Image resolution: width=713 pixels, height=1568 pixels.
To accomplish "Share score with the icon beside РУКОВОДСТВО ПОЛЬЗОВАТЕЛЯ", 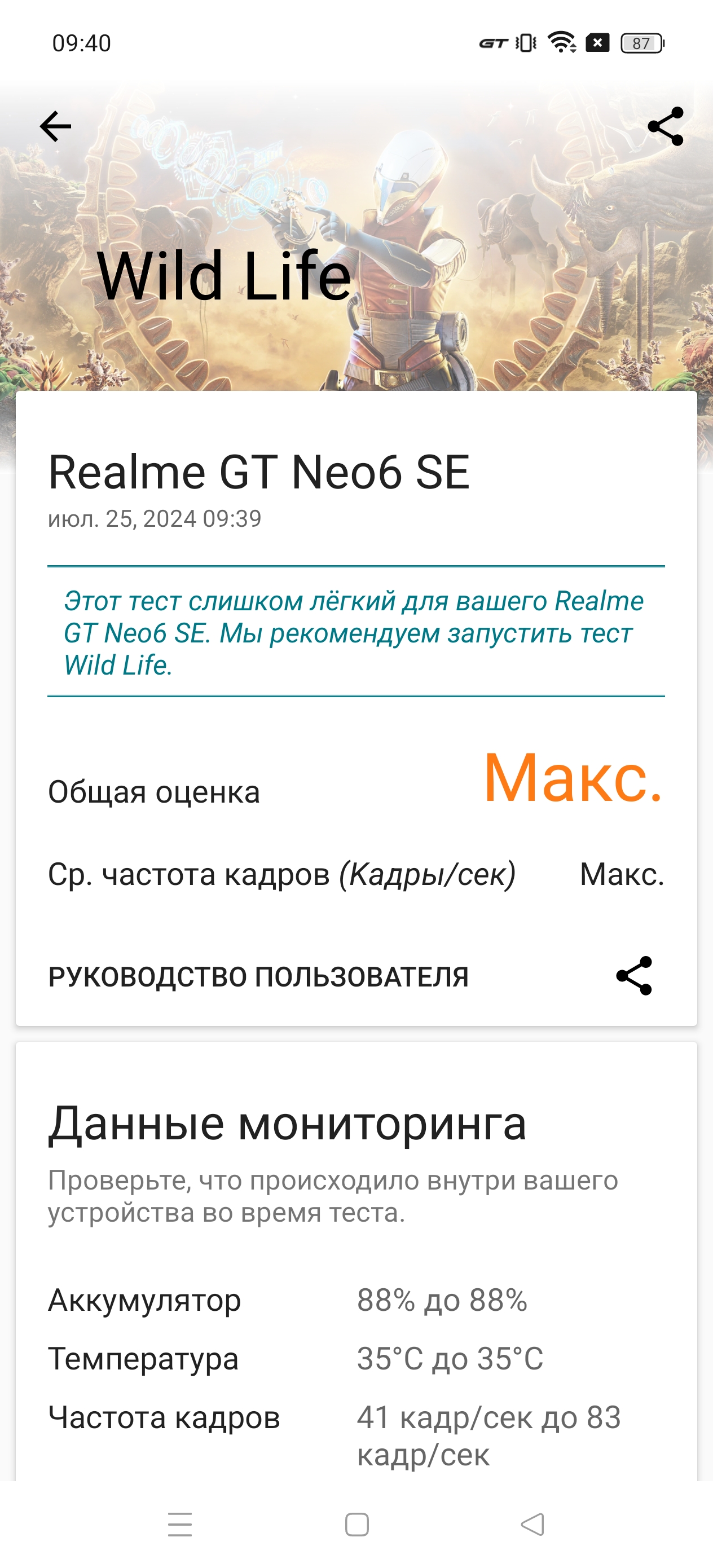I will 634,976.
